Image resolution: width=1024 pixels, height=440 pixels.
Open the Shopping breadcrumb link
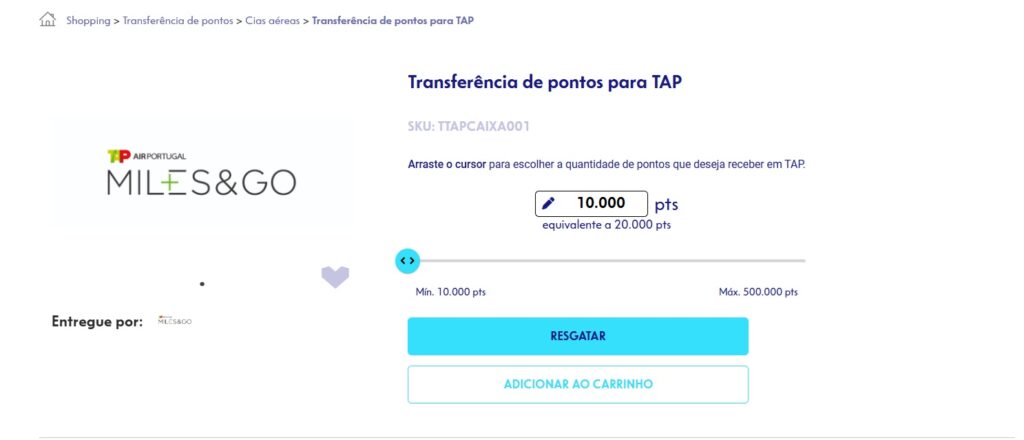tap(88, 21)
